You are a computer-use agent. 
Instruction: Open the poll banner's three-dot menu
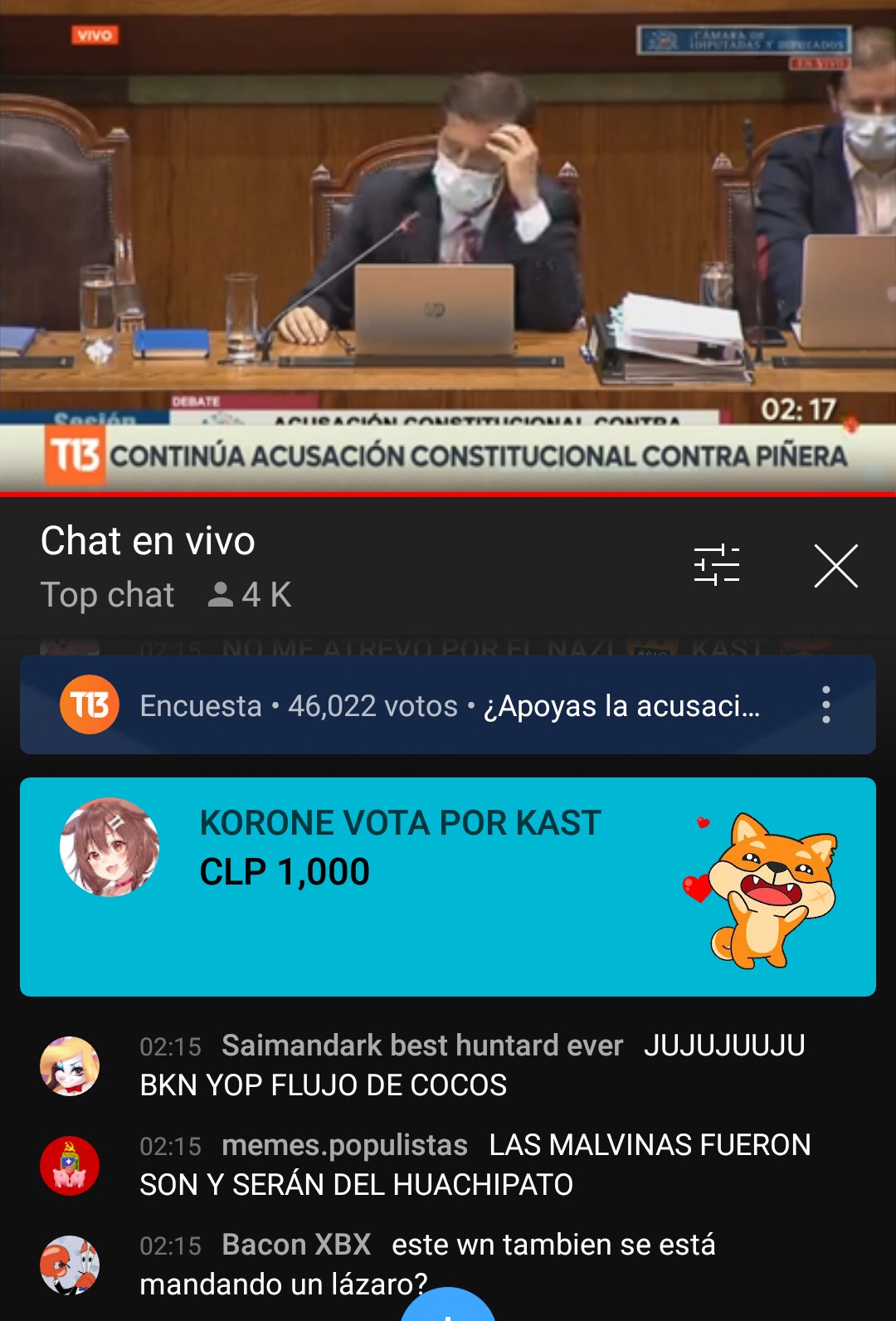(x=825, y=704)
